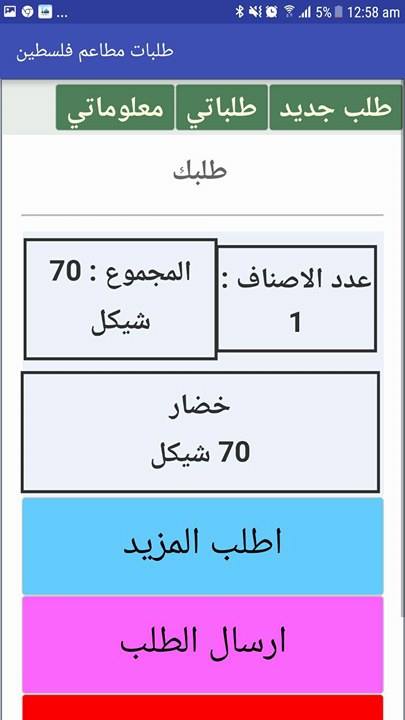Open the معلوماتي tab
Screen dimensions: 405x720
[115, 107]
